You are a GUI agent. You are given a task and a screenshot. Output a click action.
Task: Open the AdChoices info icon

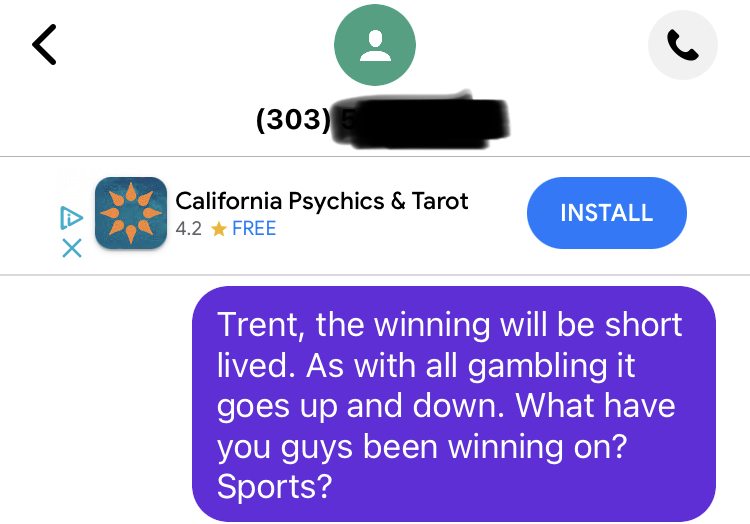point(71,217)
